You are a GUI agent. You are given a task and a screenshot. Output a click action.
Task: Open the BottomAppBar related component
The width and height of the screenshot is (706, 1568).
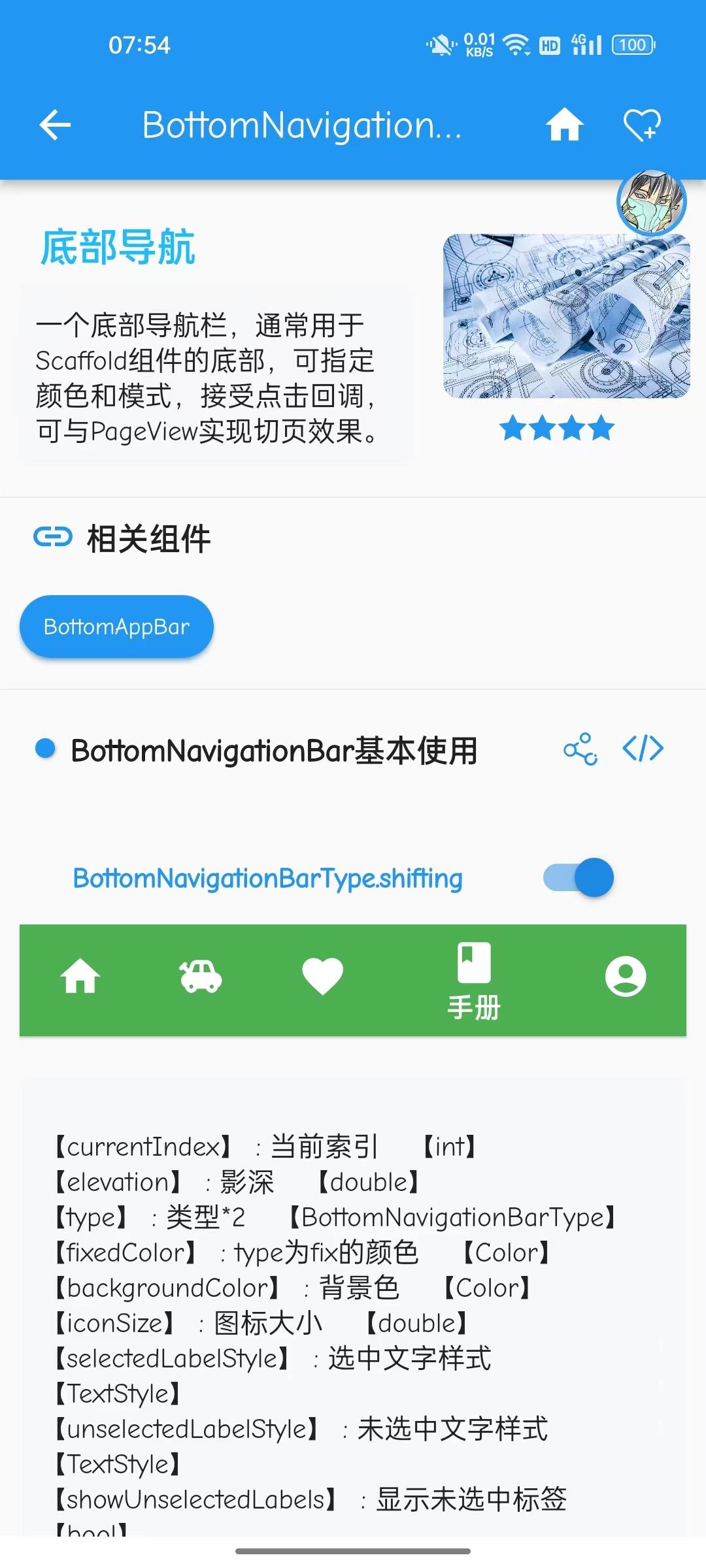tap(116, 626)
